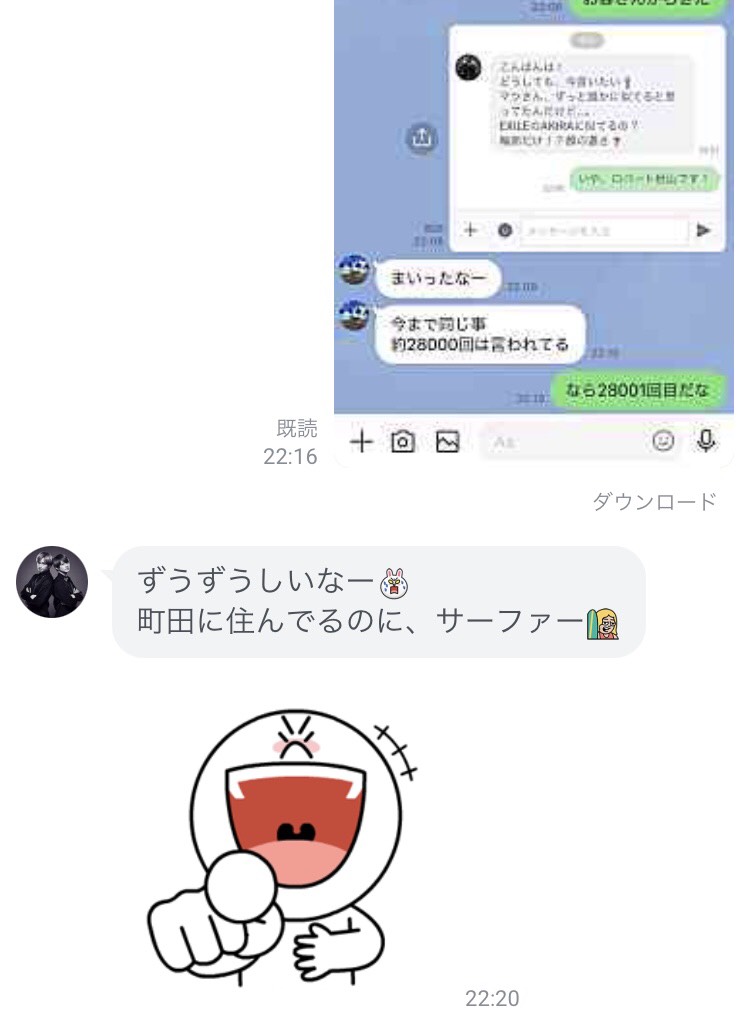Screen dimensions: 750x1033
Task: Open the sender's profile avatar
Action: tap(52, 582)
